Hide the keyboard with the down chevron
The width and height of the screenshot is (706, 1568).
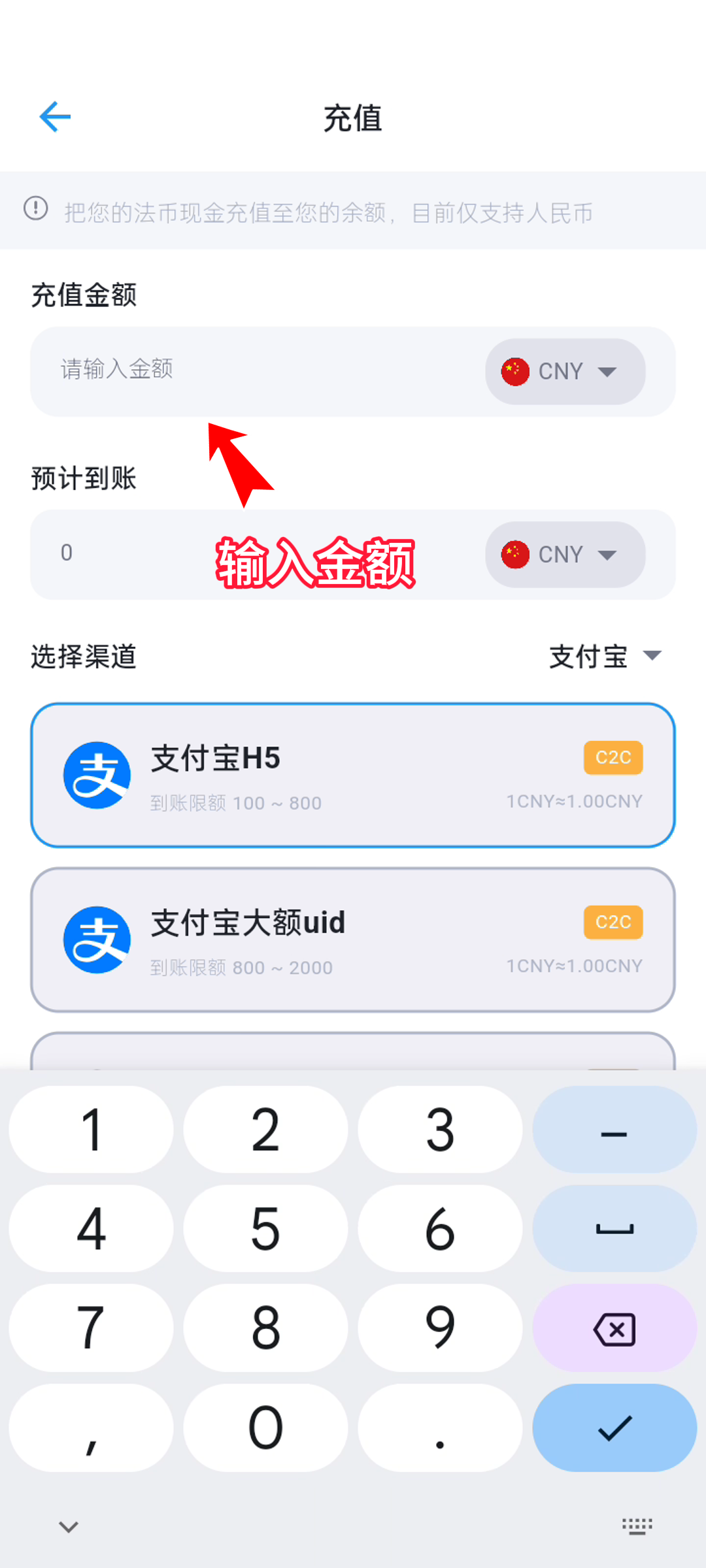coord(69,1527)
